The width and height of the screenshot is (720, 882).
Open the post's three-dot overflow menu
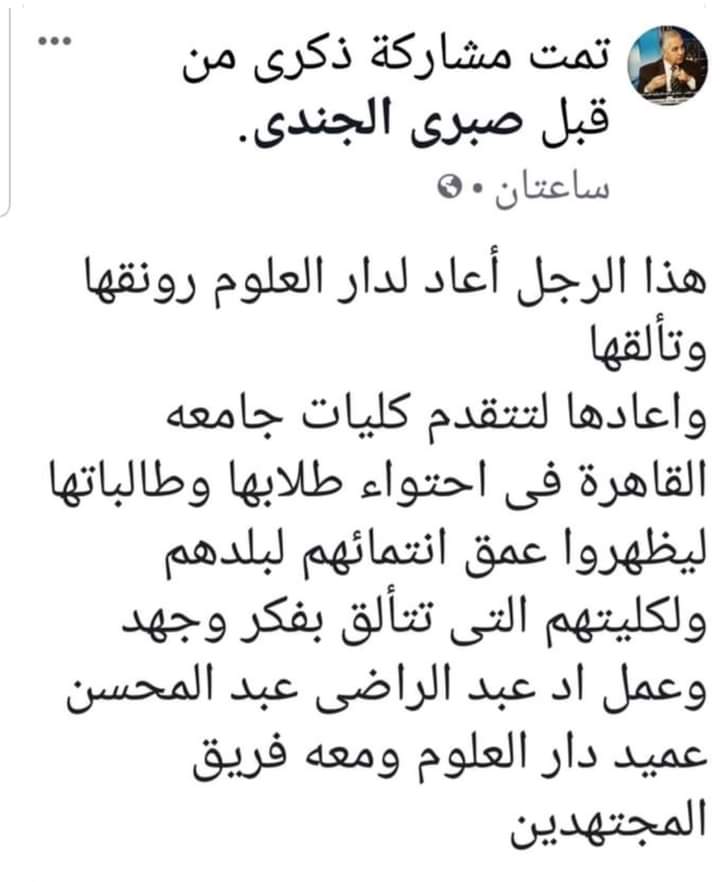pos(52,42)
